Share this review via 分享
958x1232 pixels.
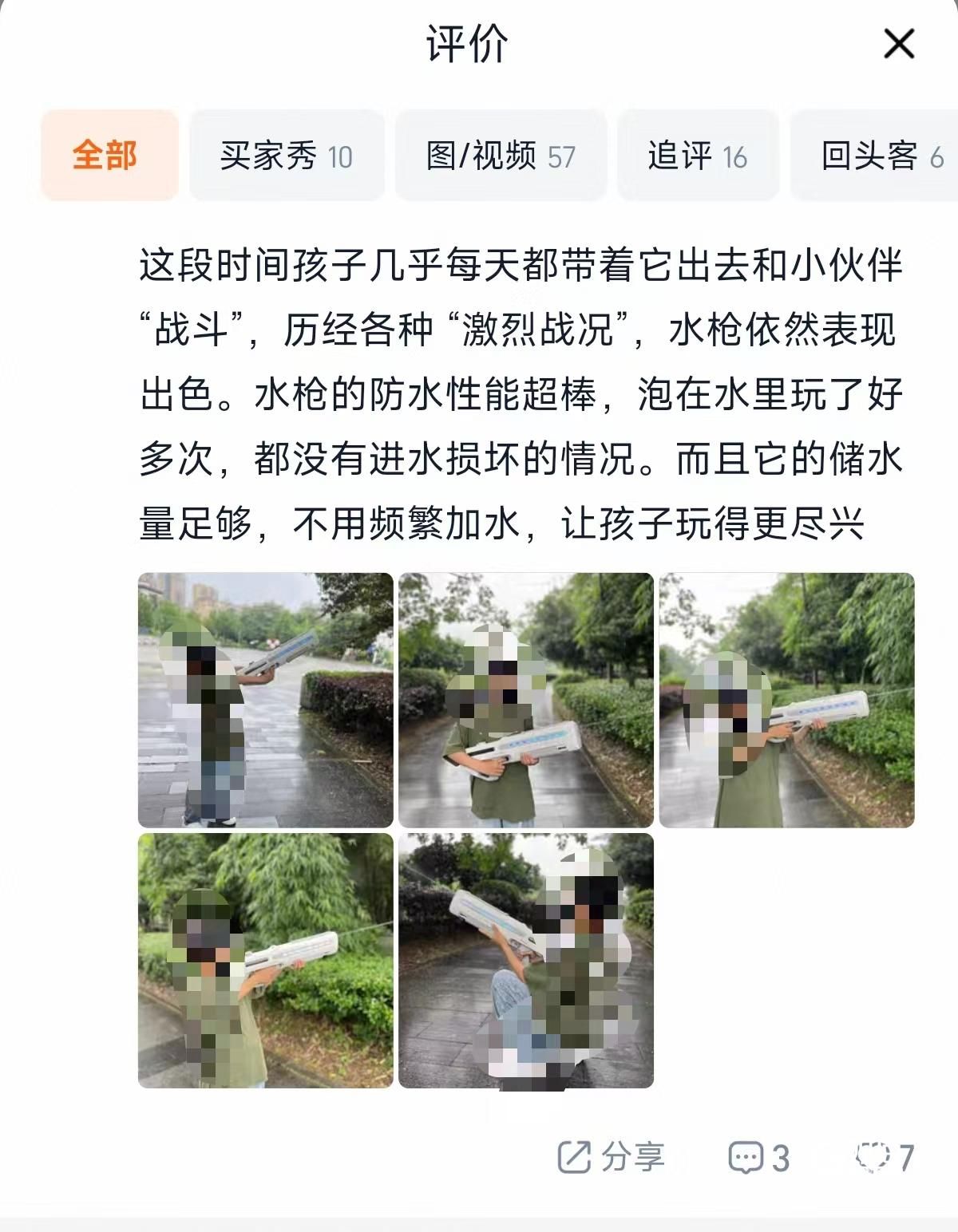click(x=612, y=1157)
